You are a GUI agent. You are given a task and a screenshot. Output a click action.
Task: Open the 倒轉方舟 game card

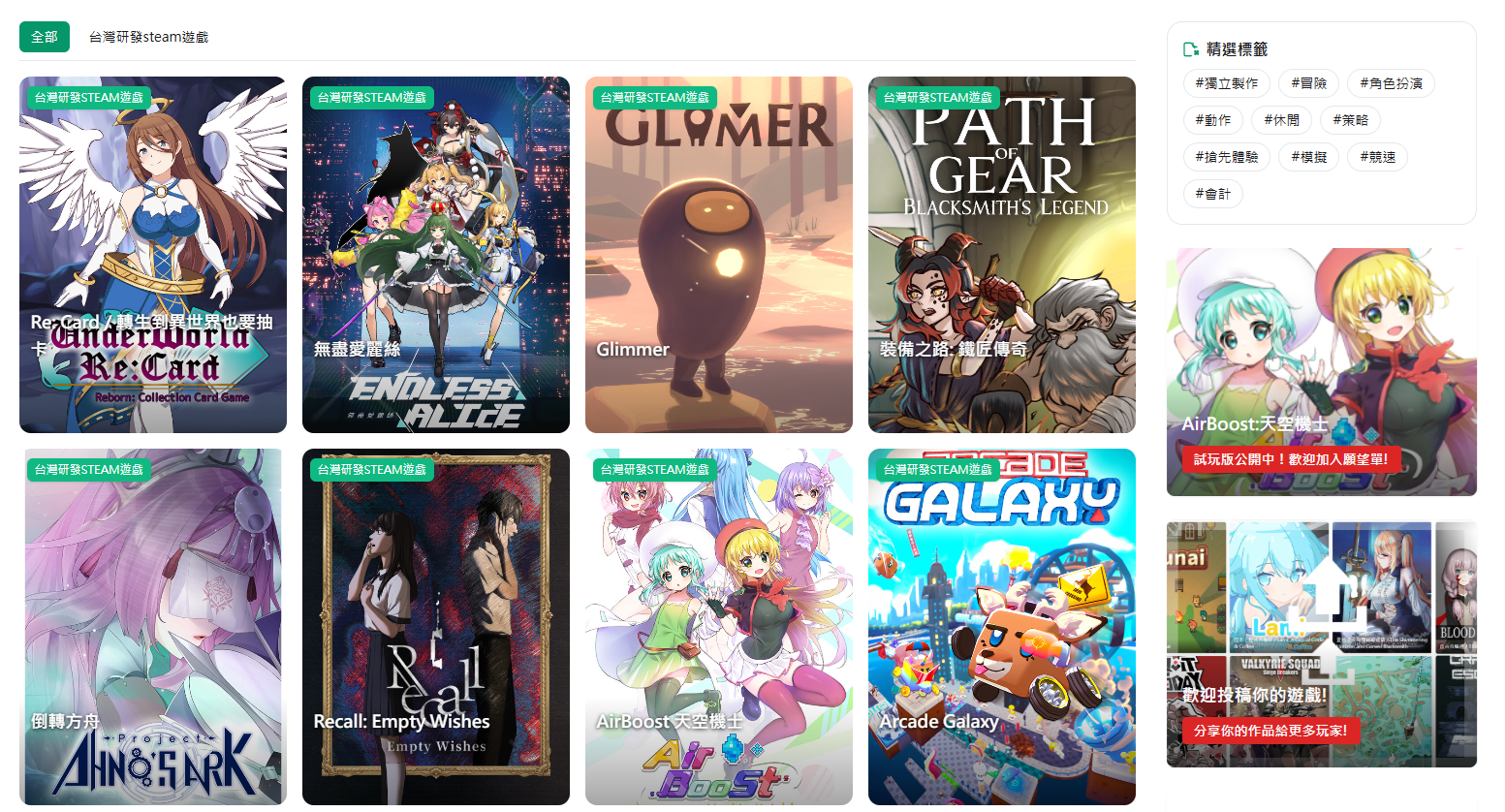pos(153,626)
